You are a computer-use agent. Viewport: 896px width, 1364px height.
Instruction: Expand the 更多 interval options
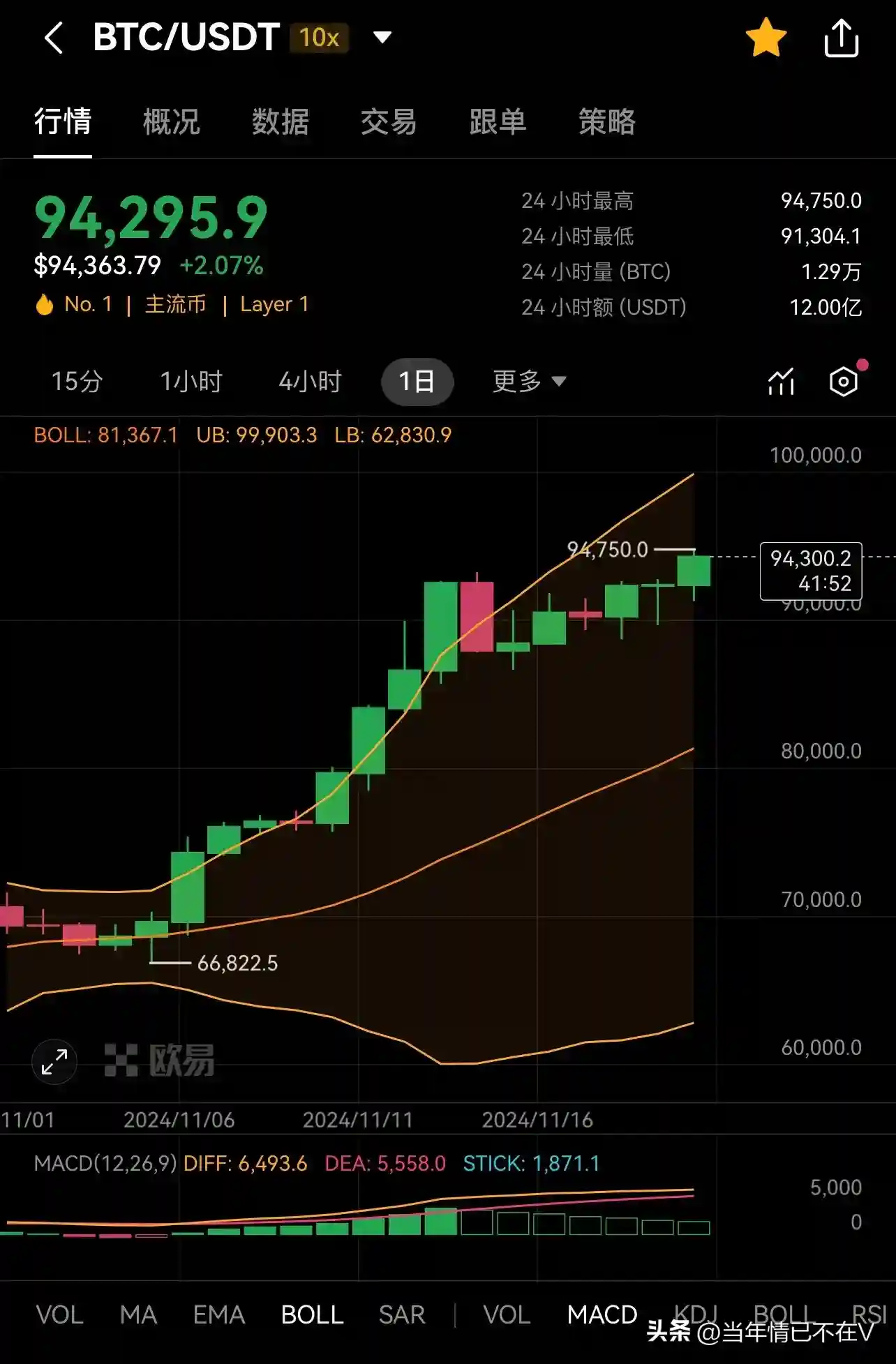click(x=529, y=382)
